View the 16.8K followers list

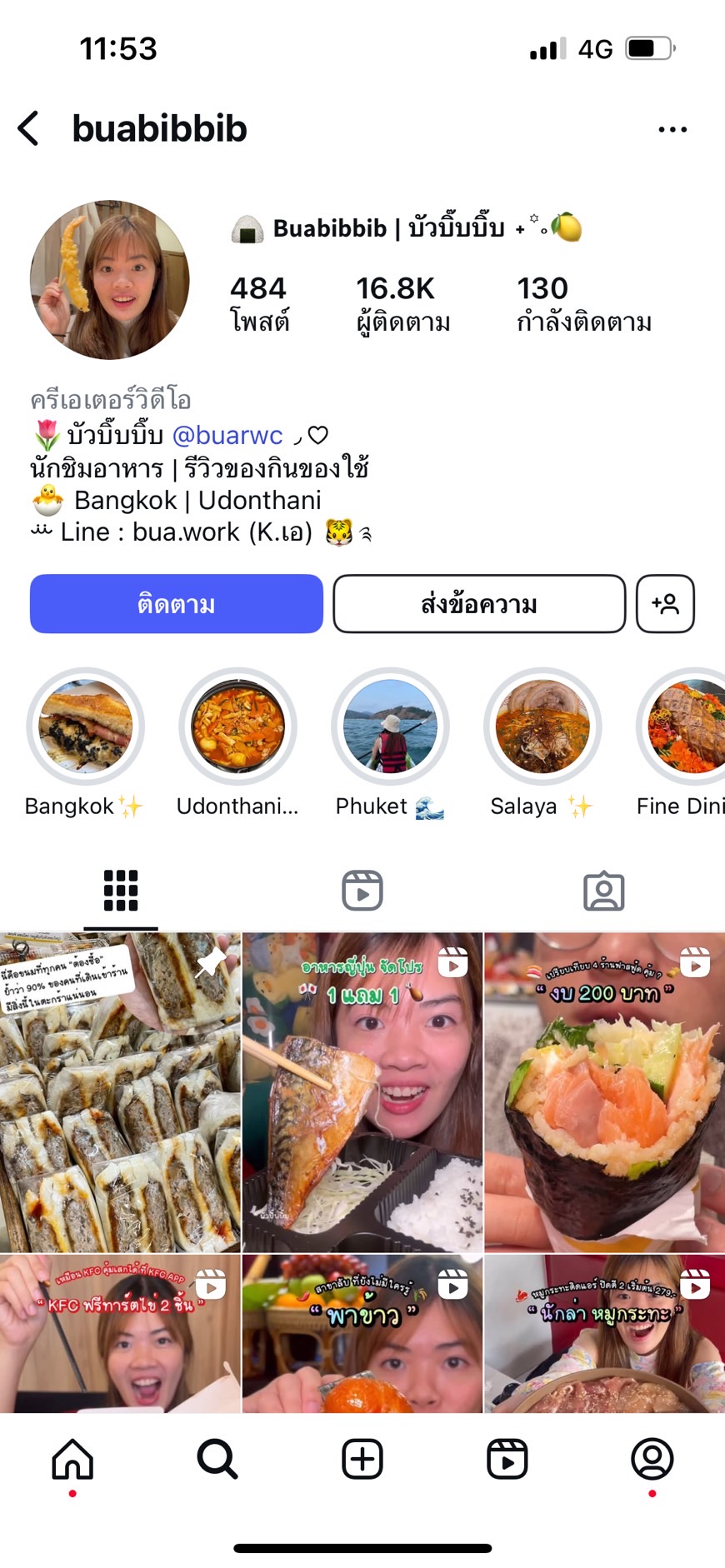click(x=402, y=304)
